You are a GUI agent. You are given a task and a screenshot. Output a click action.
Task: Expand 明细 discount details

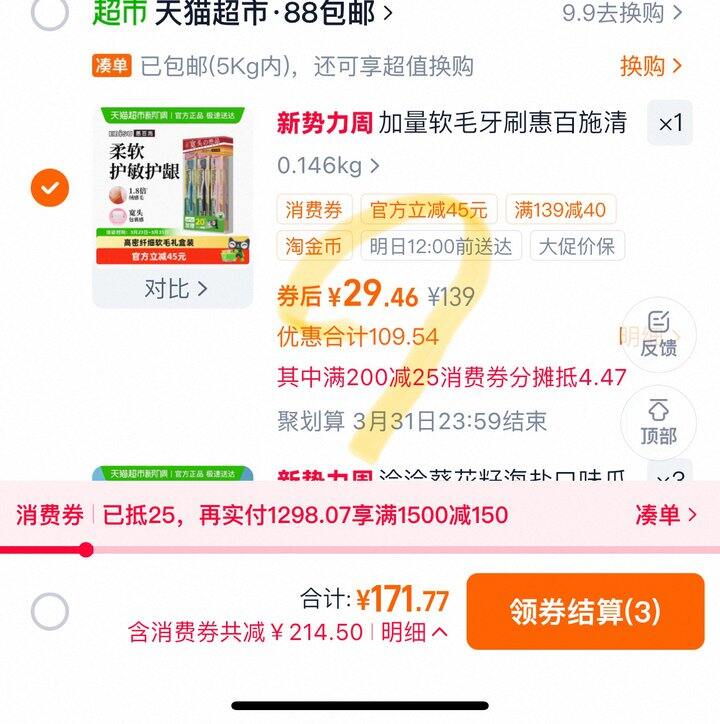click(414, 632)
